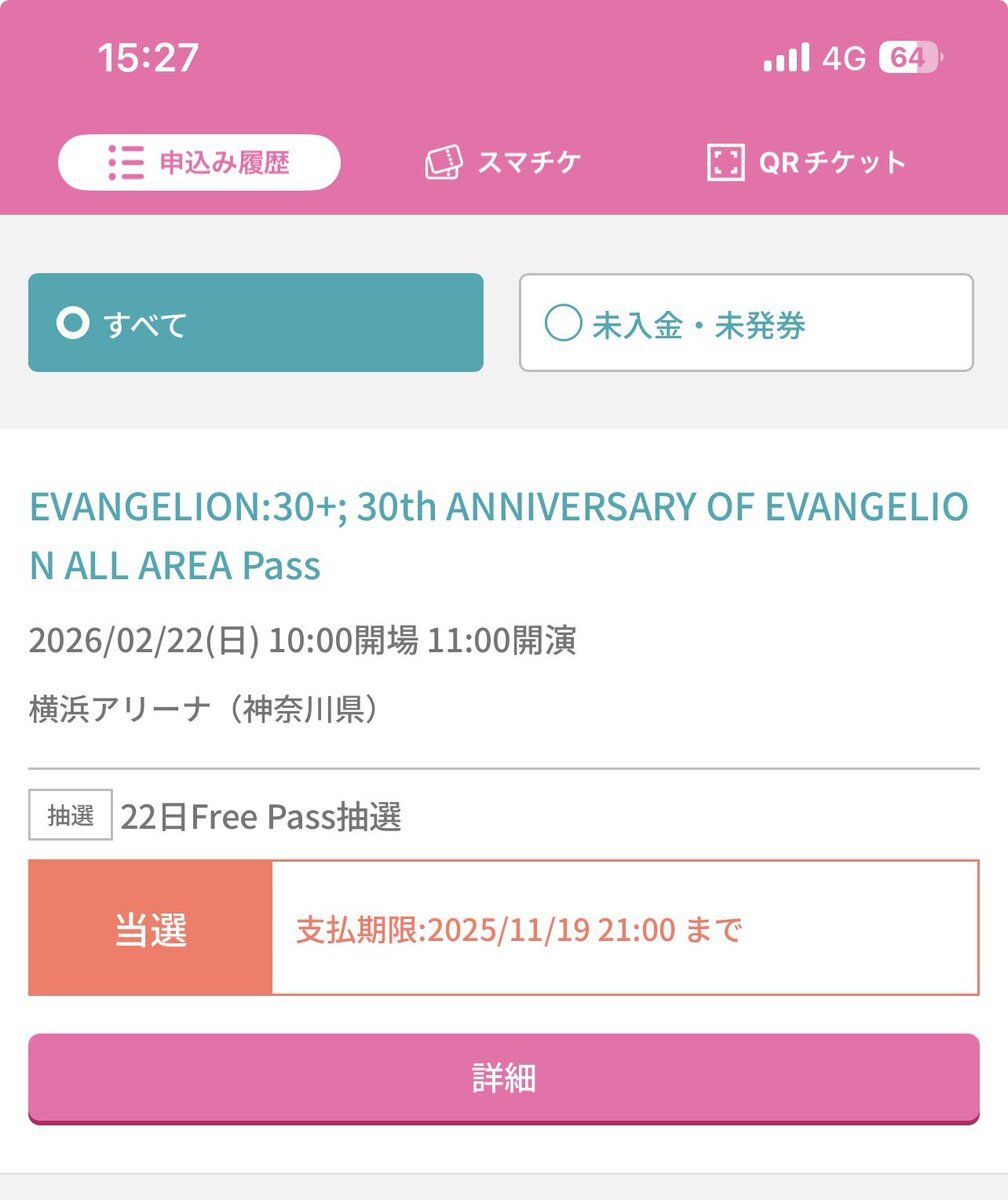This screenshot has height=1200, width=1008.
Task: Tap the 詳細 button
Action: pos(504,1078)
